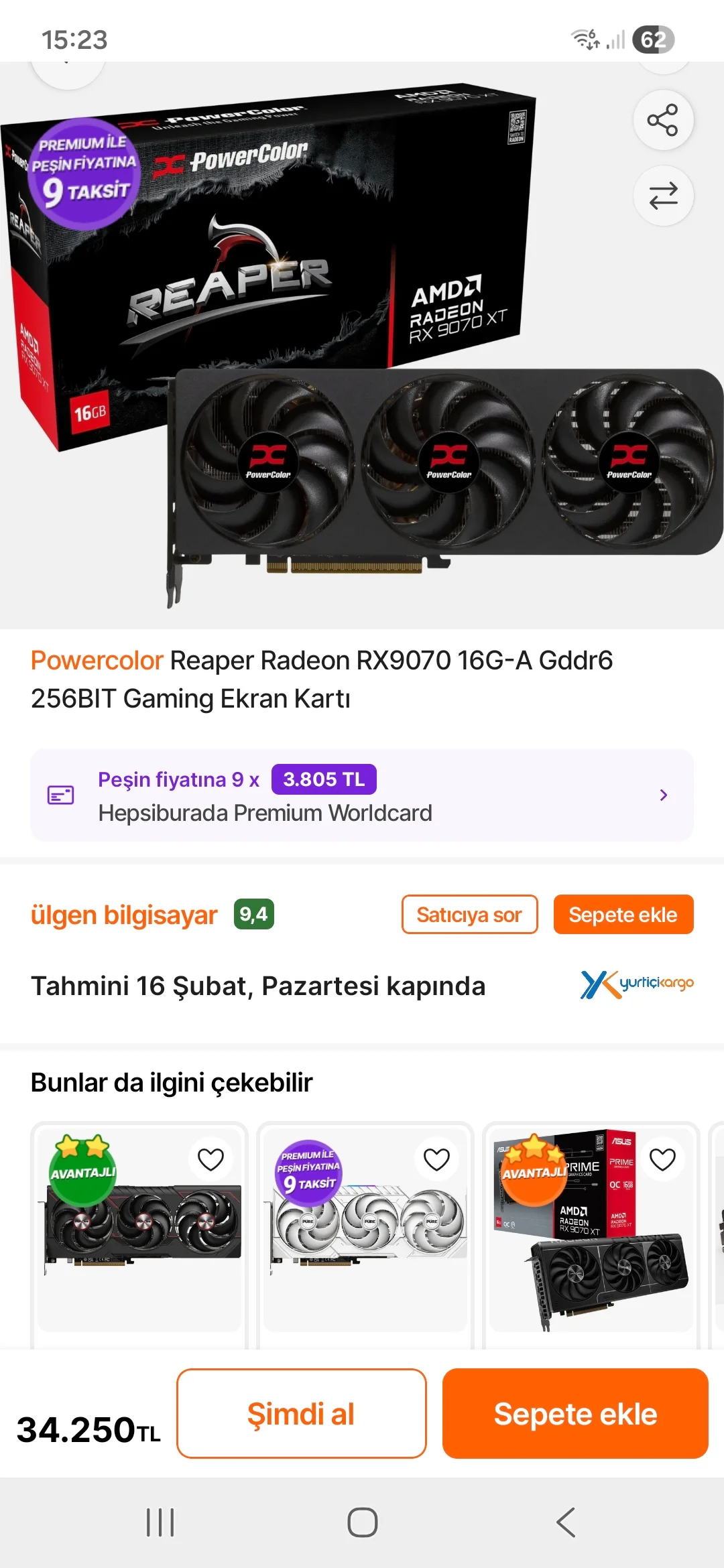
Task: Open seller ülgen bilgisayar's page
Action: coord(124,915)
